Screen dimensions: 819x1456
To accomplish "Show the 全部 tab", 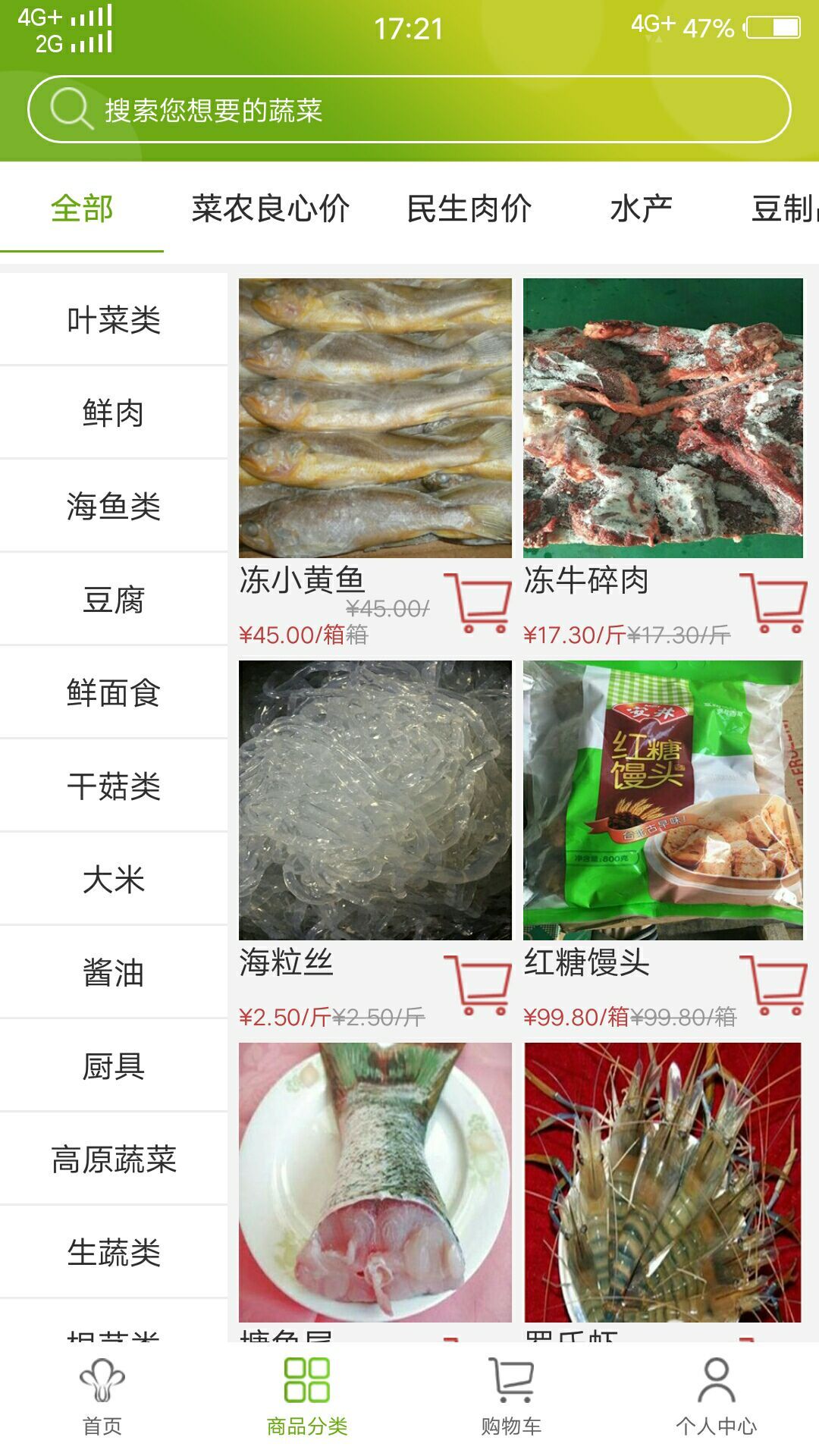I will 82,209.
